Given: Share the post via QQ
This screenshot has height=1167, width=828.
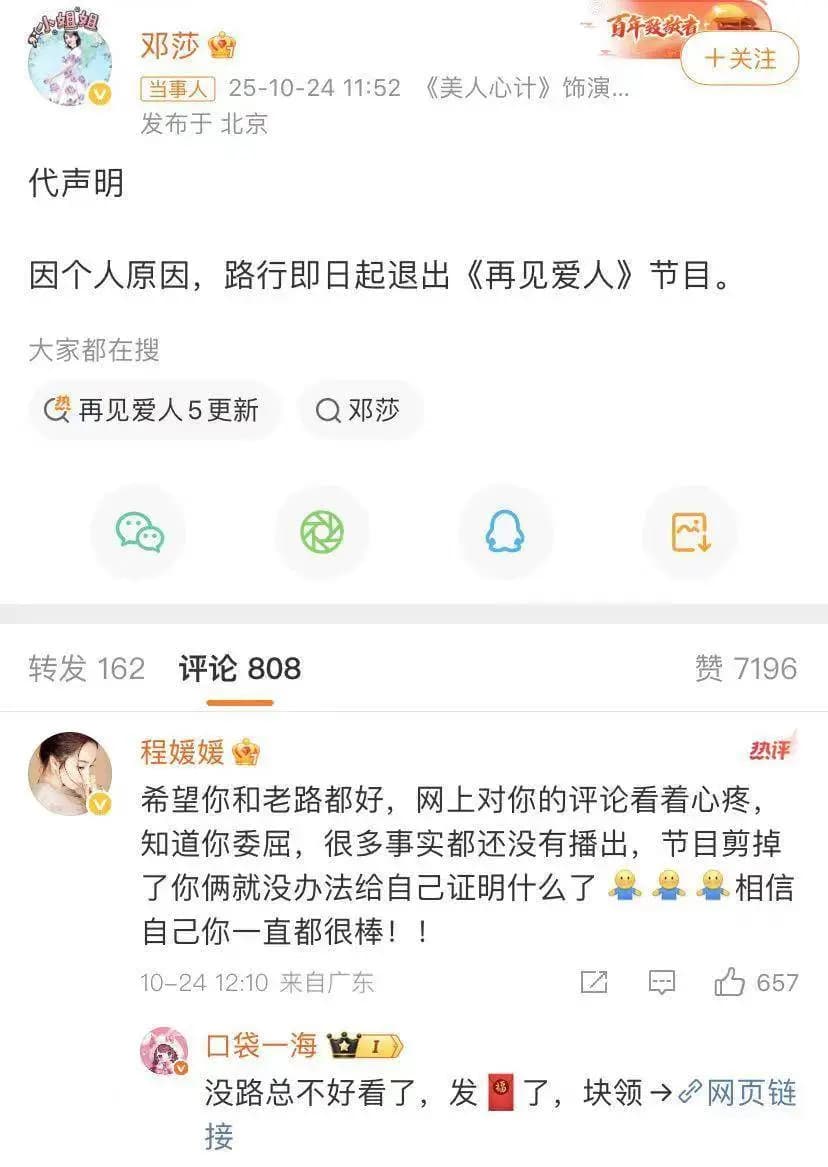Looking at the screenshot, I should [x=505, y=532].
